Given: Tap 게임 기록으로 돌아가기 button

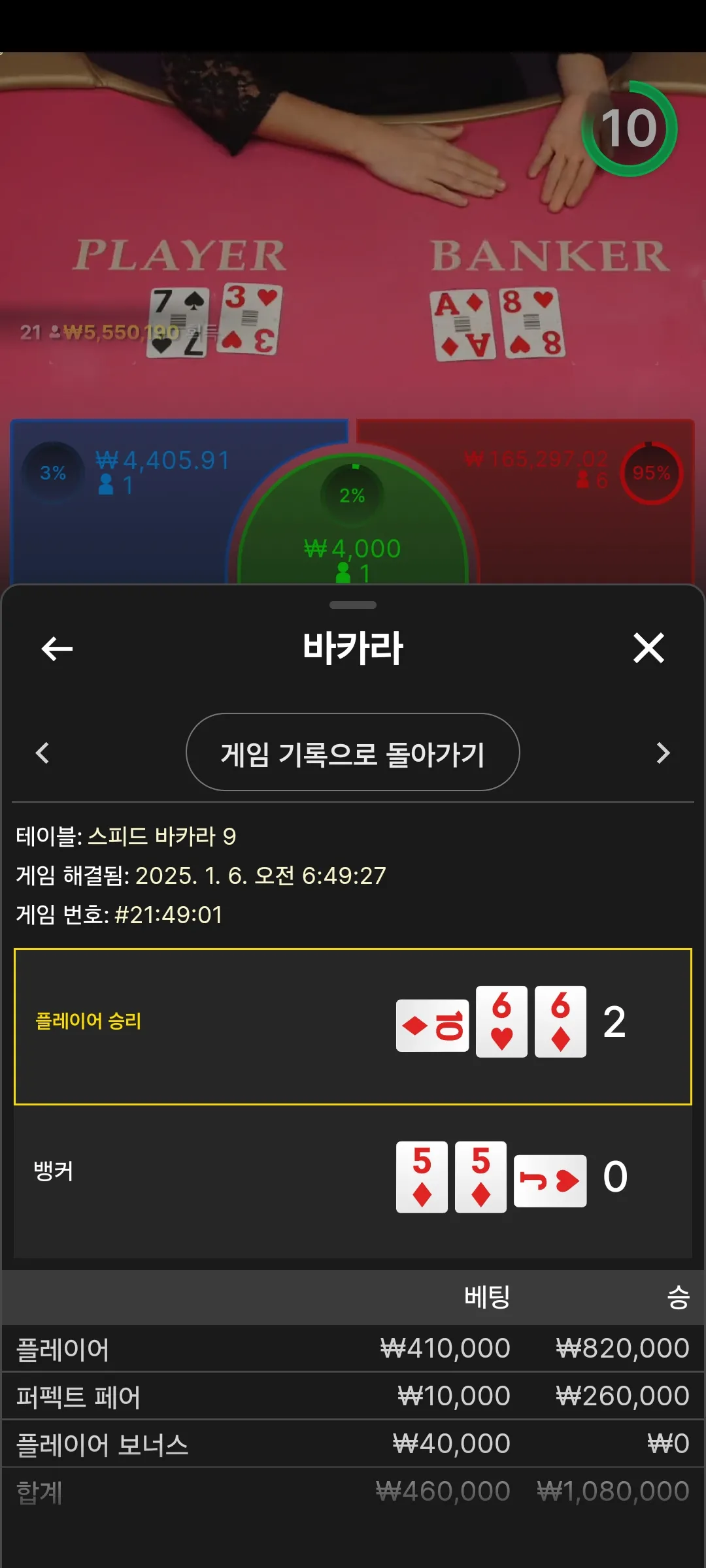Looking at the screenshot, I should click(x=352, y=753).
